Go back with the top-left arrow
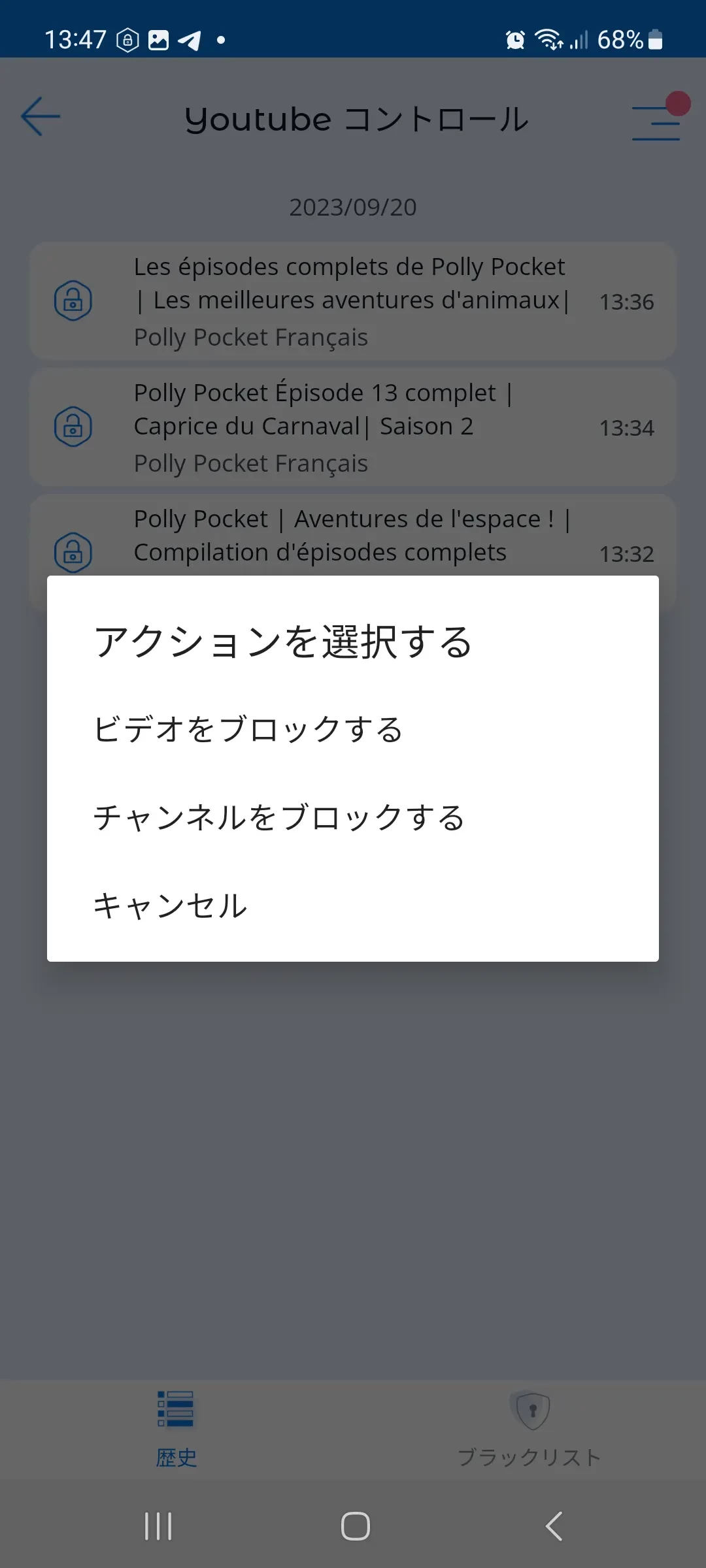Image resolution: width=706 pixels, height=1568 pixels. (x=41, y=117)
